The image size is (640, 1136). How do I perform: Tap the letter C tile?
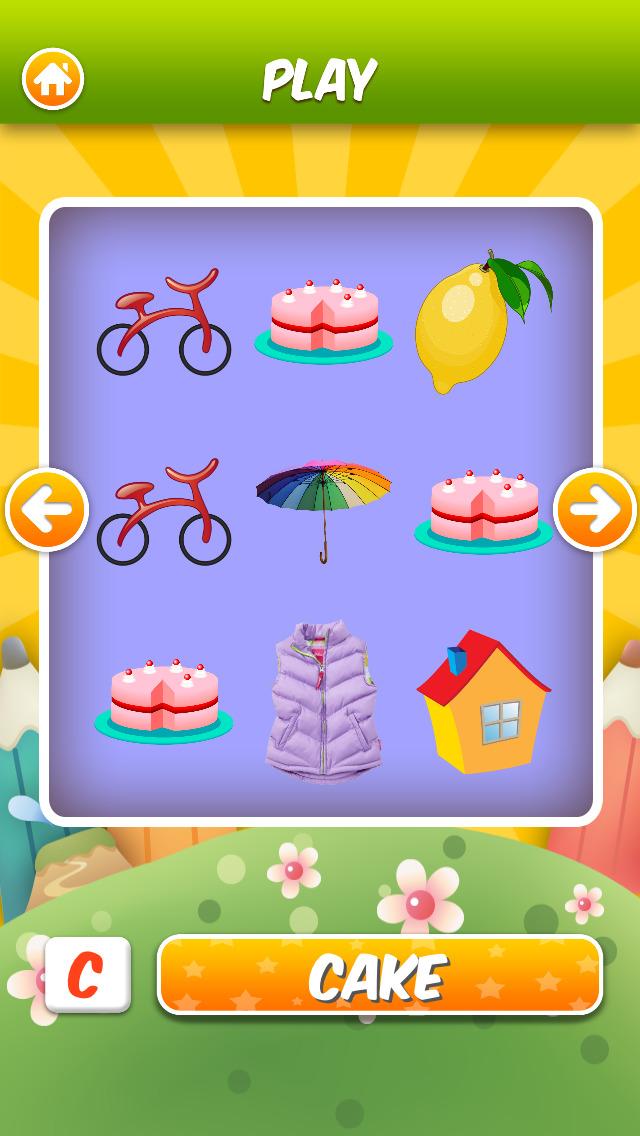(x=88, y=974)
